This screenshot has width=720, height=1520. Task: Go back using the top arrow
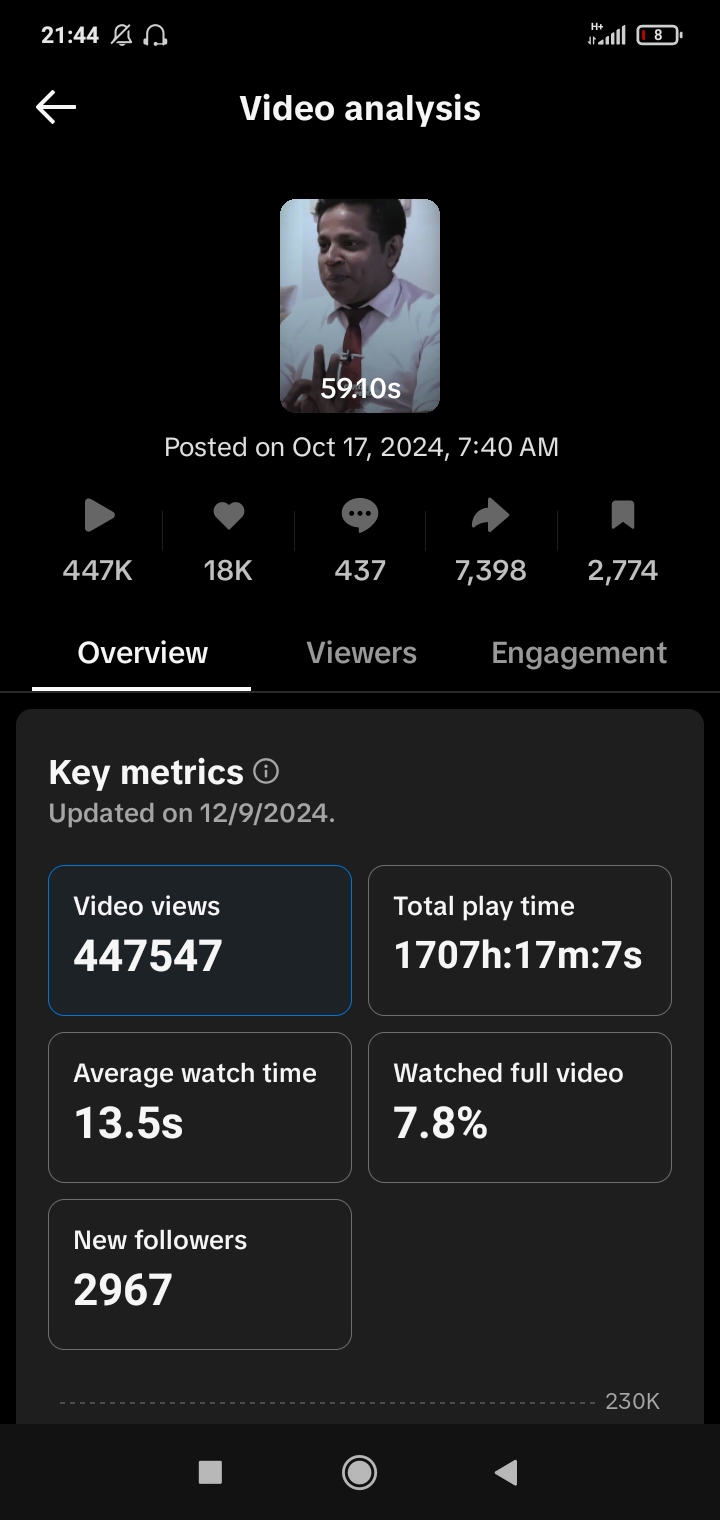(56, 108)
